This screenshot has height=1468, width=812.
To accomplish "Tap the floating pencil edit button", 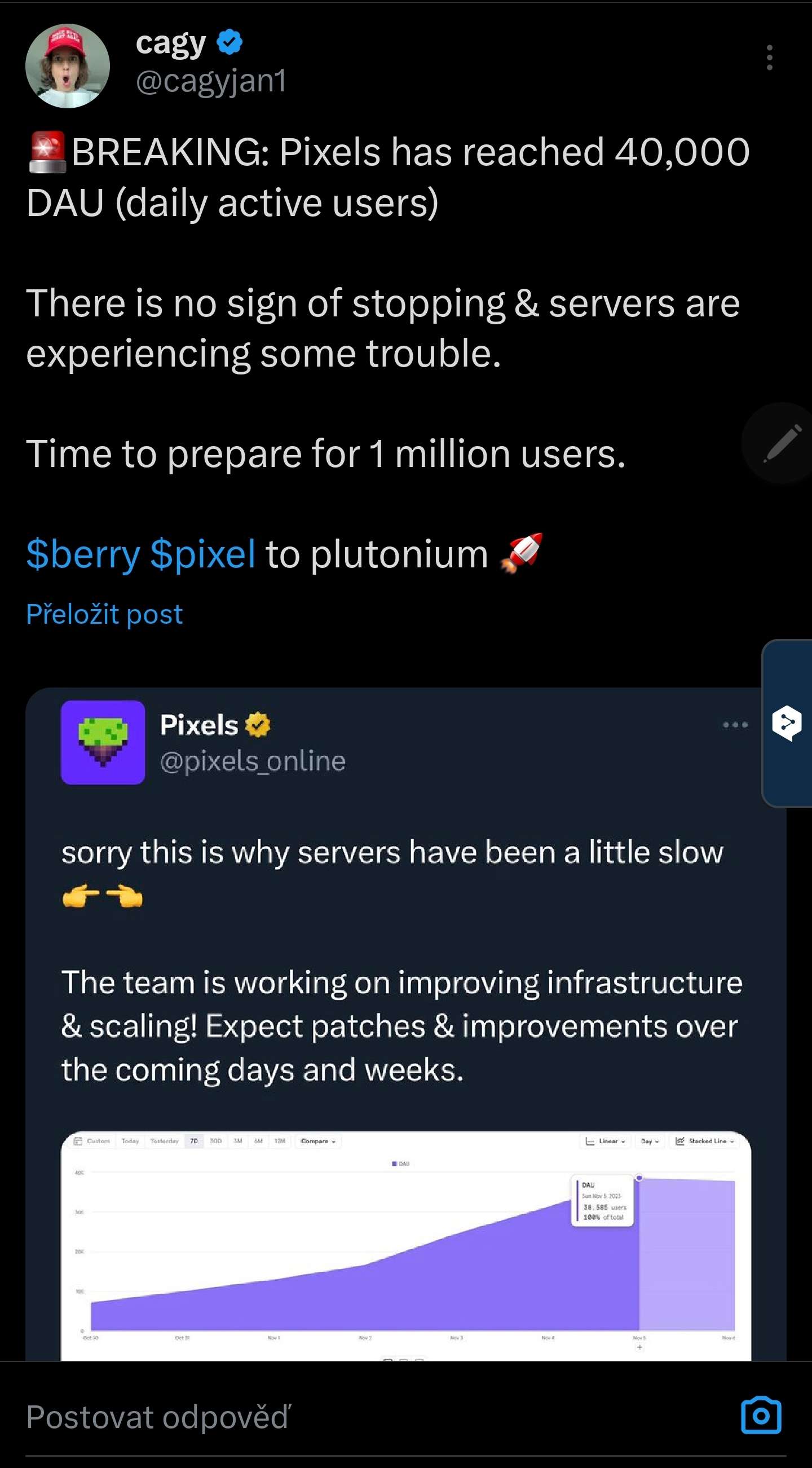I will 782,443.
